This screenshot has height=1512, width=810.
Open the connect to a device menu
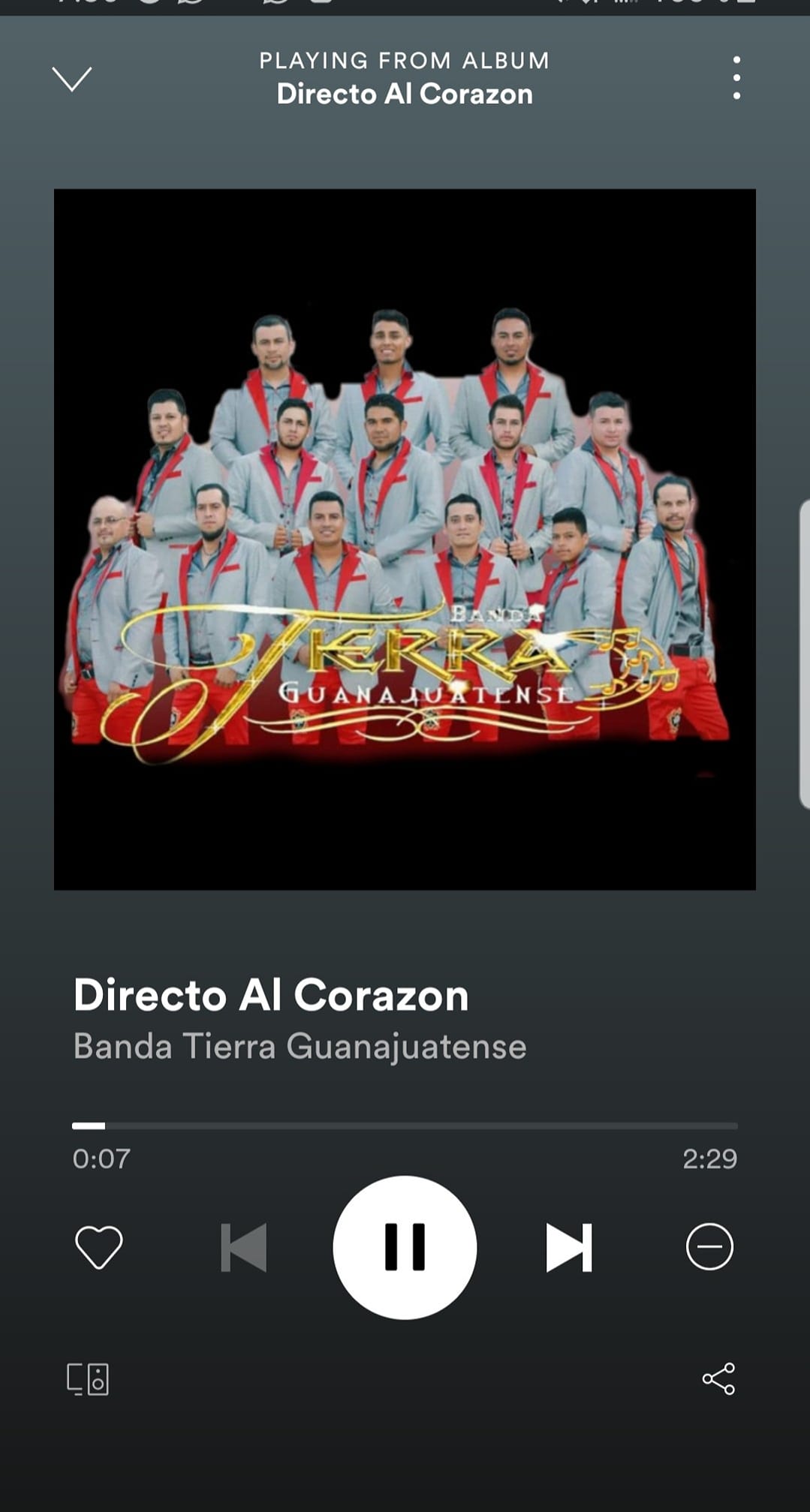88,1379
